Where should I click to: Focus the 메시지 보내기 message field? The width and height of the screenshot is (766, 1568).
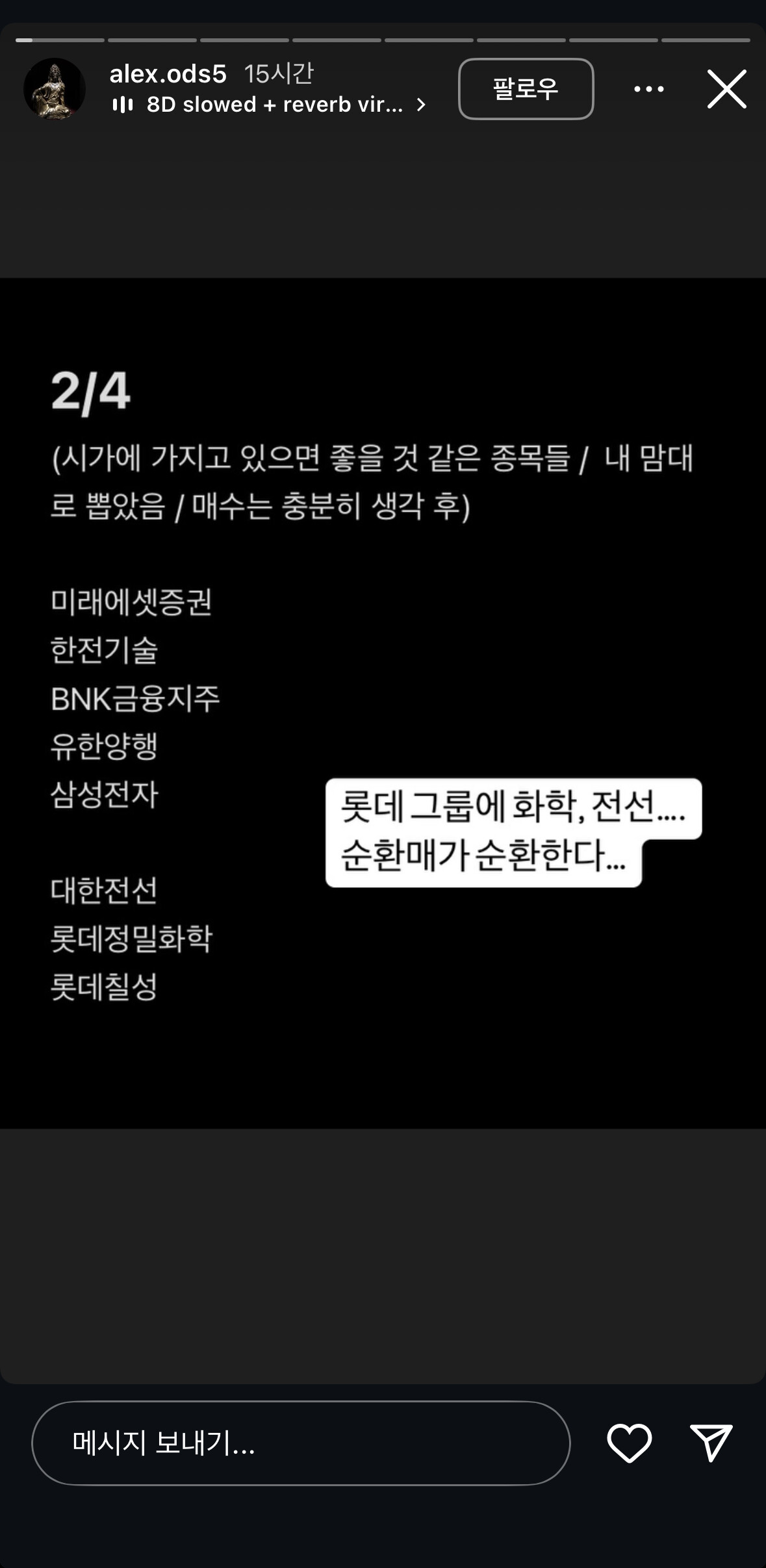pos(301,1443)
